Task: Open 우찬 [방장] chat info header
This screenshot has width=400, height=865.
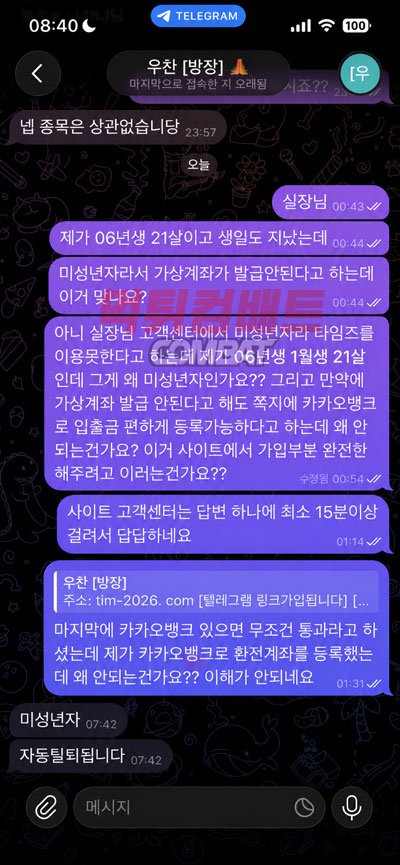Action: coord(198,74)
